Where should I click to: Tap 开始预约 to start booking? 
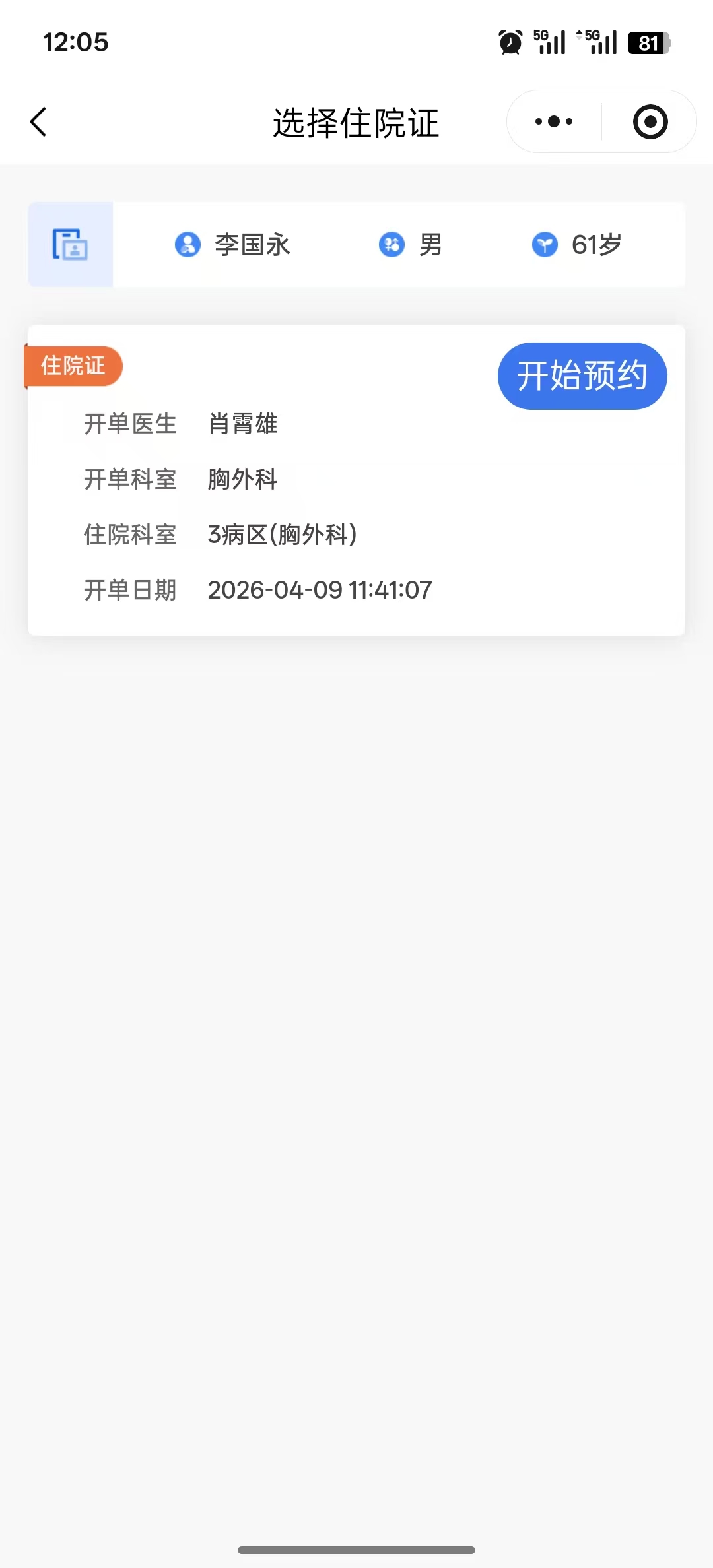click(582, 376)
